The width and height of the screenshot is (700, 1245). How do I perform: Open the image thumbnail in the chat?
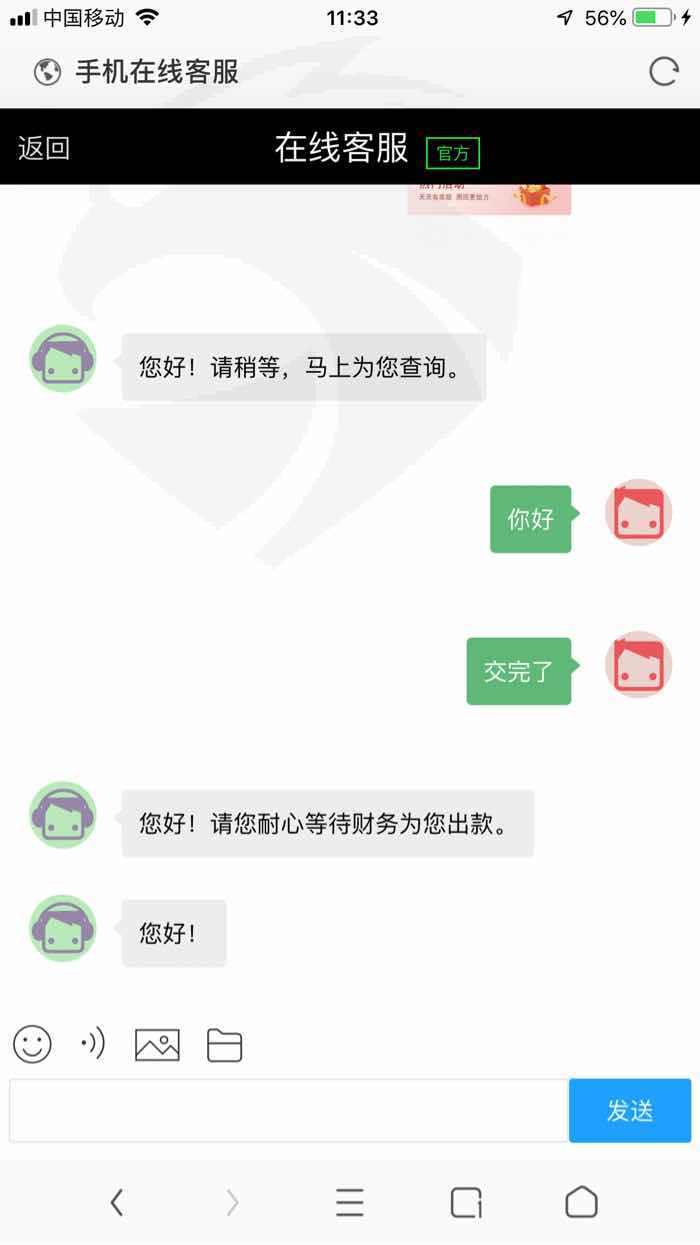(x=489, y=199)
